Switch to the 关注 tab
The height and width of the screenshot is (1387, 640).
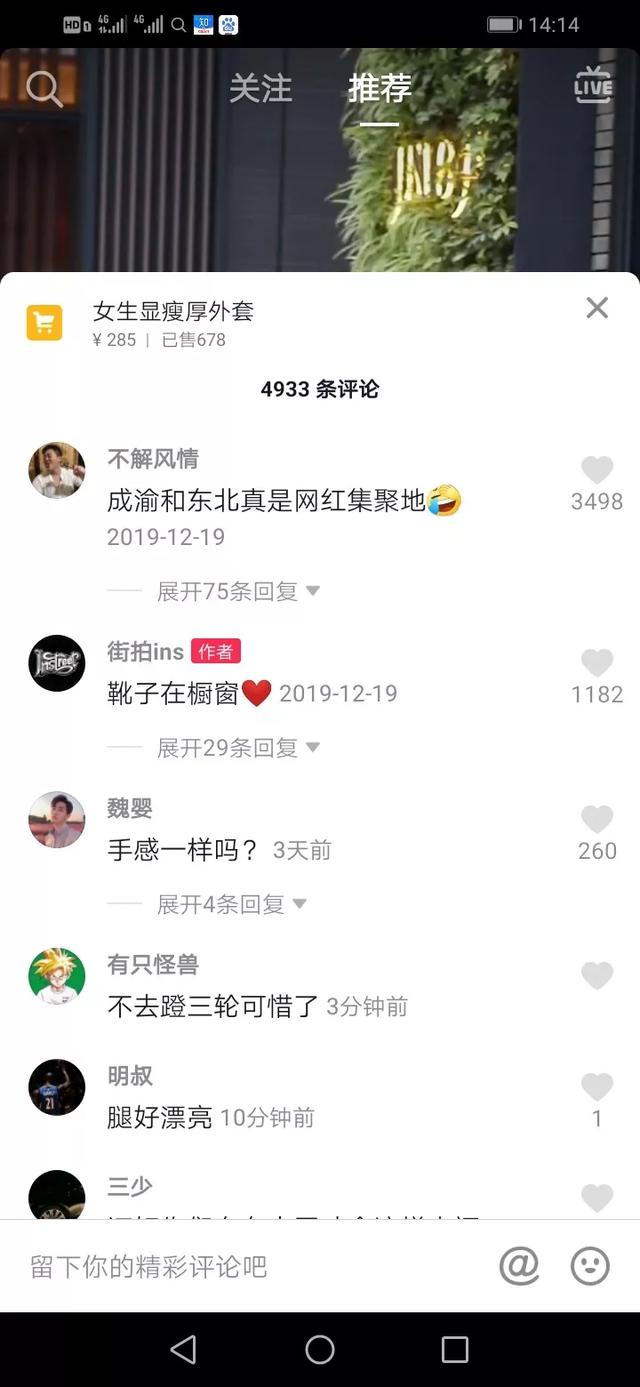260,89
